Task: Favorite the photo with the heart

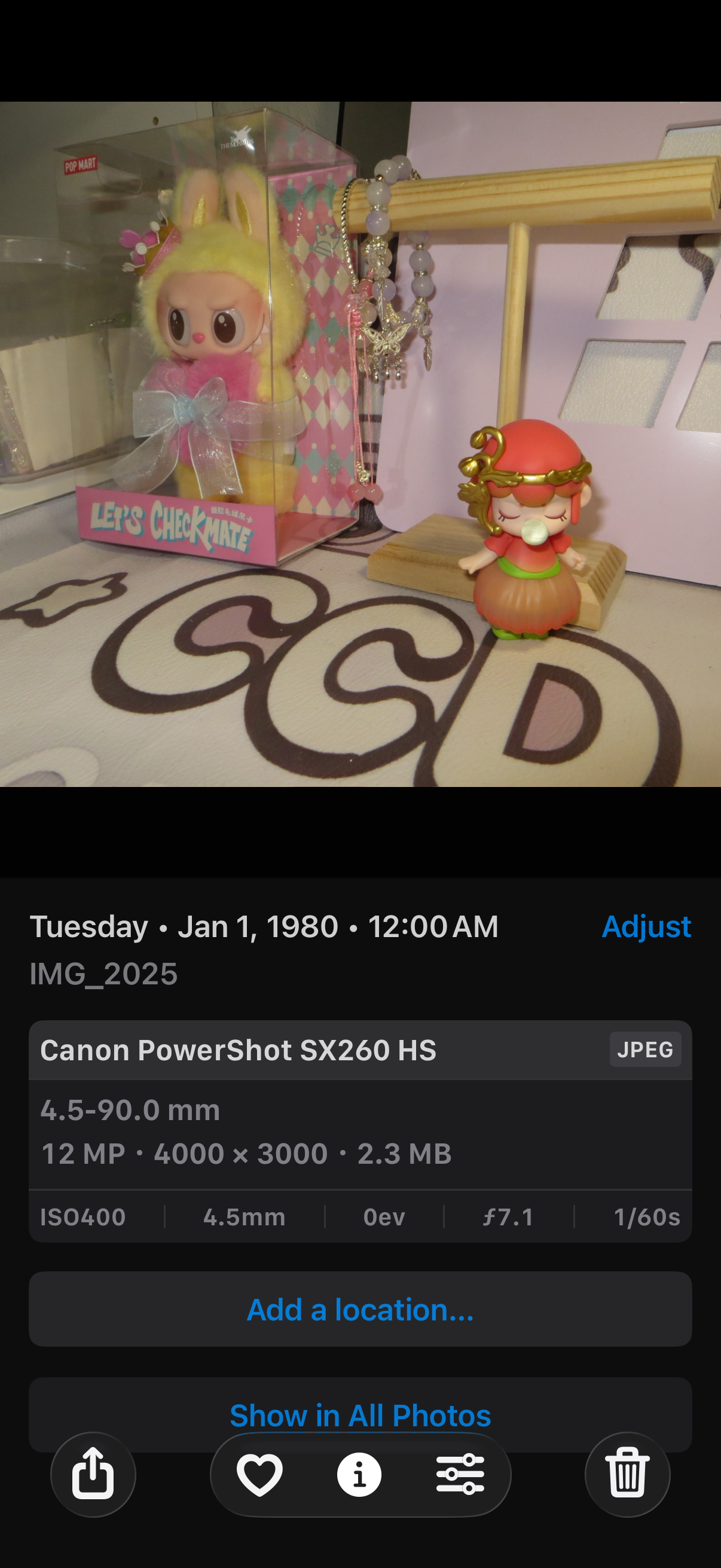Action: (x=260, y=1474)
